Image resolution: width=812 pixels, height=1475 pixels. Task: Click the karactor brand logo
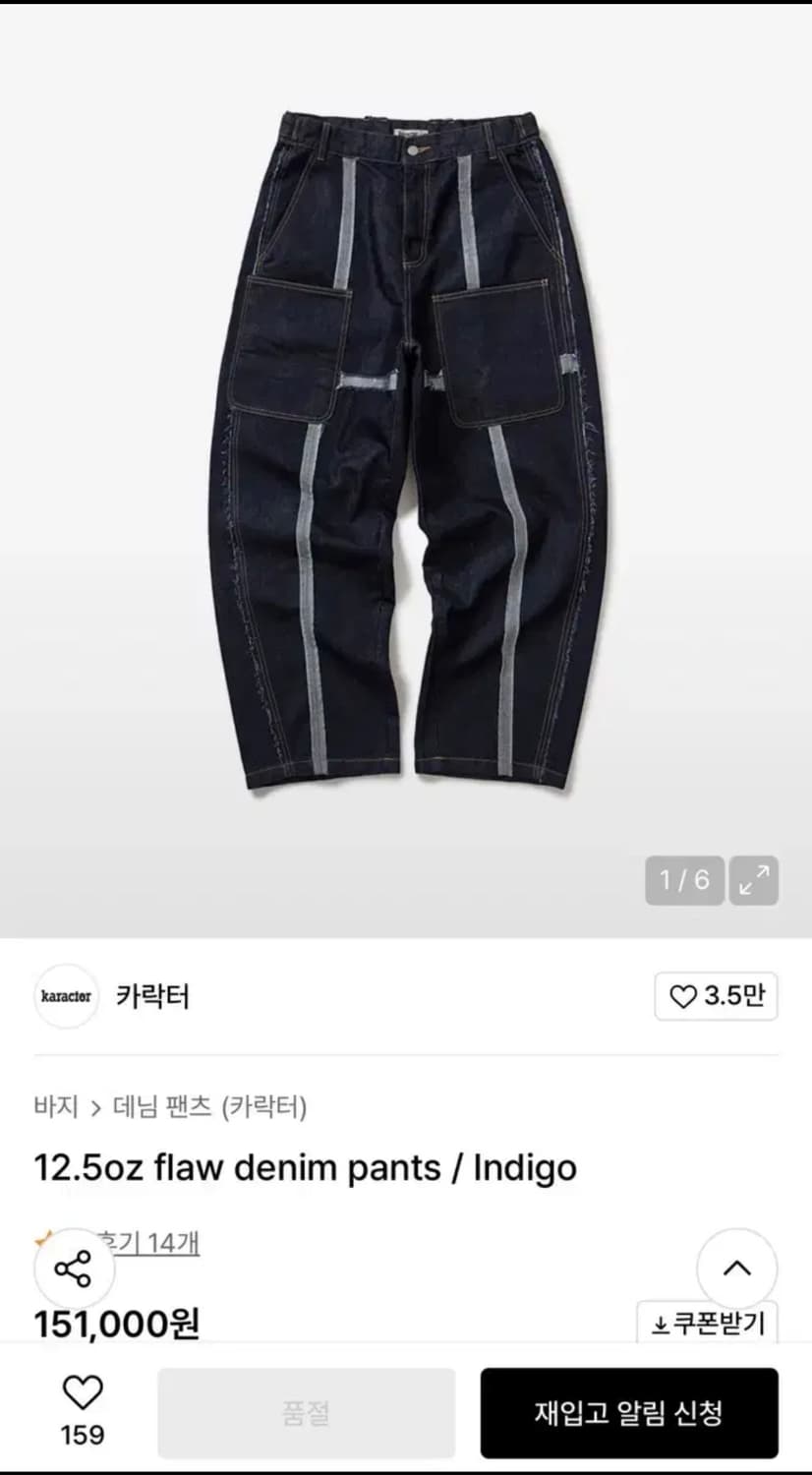(x=66, y=996)
